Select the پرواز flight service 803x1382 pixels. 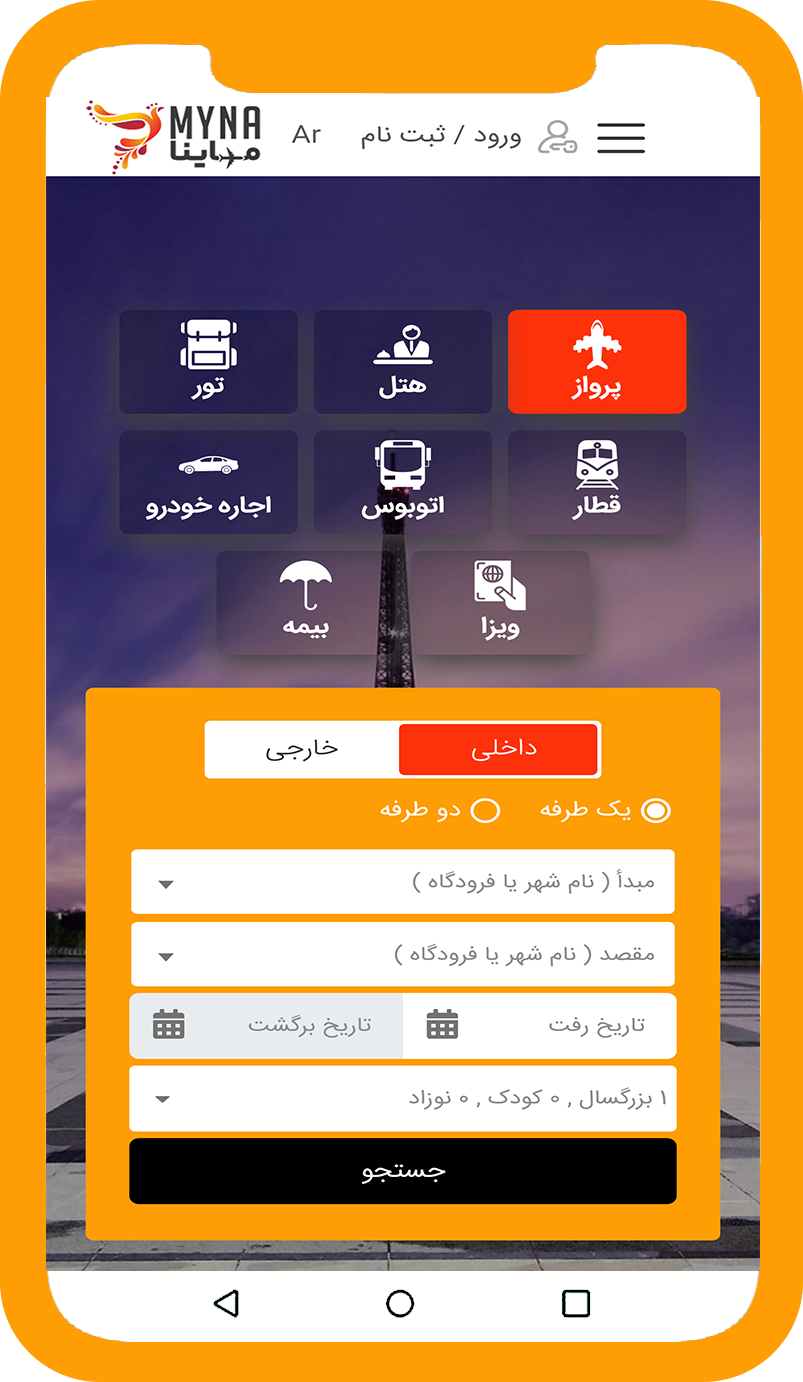coord(597,361)
